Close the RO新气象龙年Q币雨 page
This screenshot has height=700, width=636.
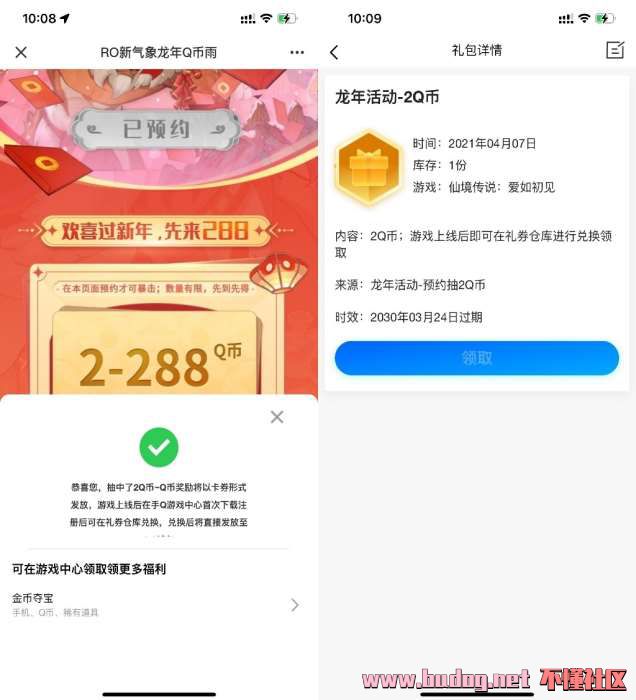click(21, 52)
